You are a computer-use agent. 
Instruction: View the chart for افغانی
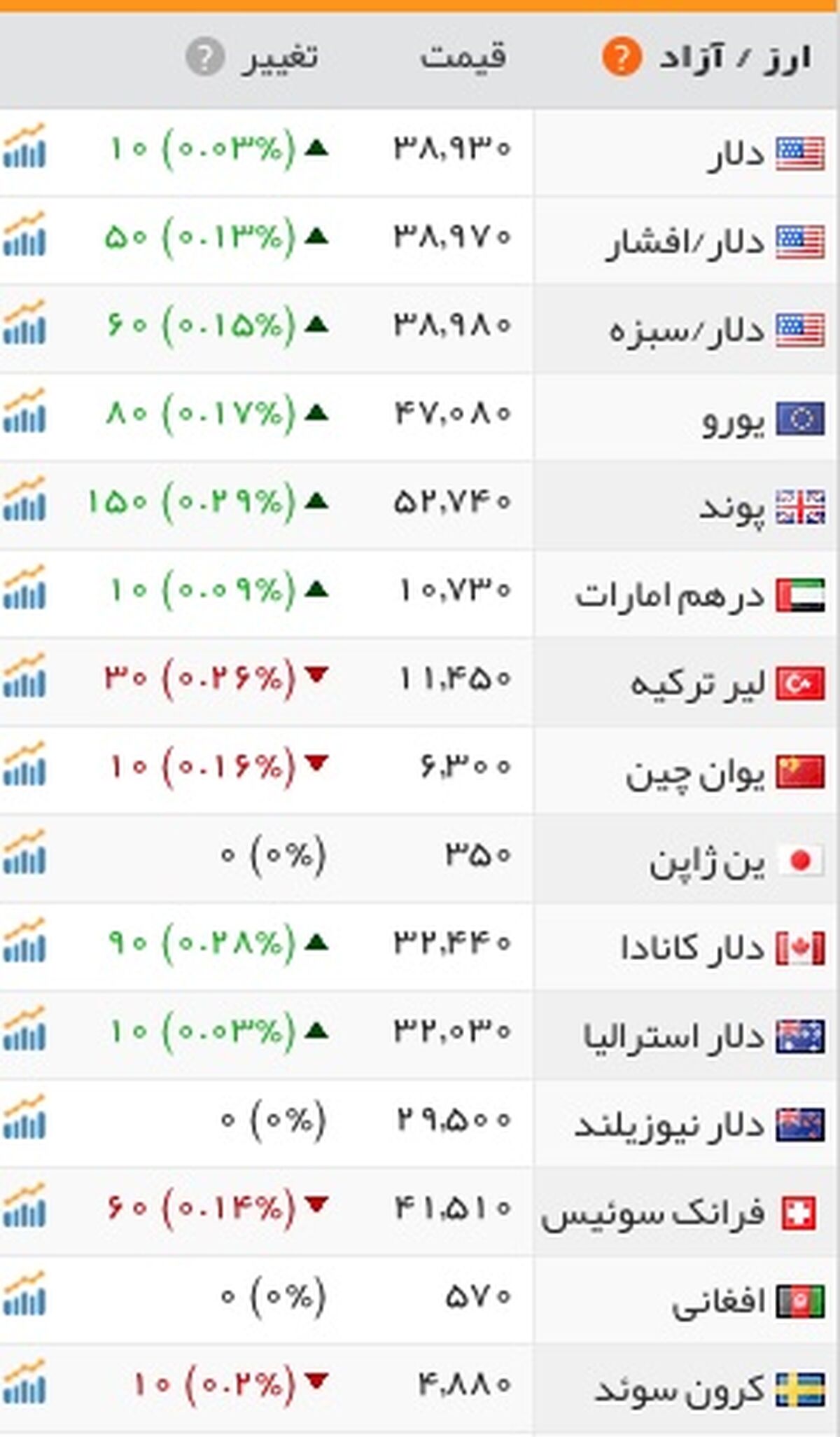[x=24, y=1293]
